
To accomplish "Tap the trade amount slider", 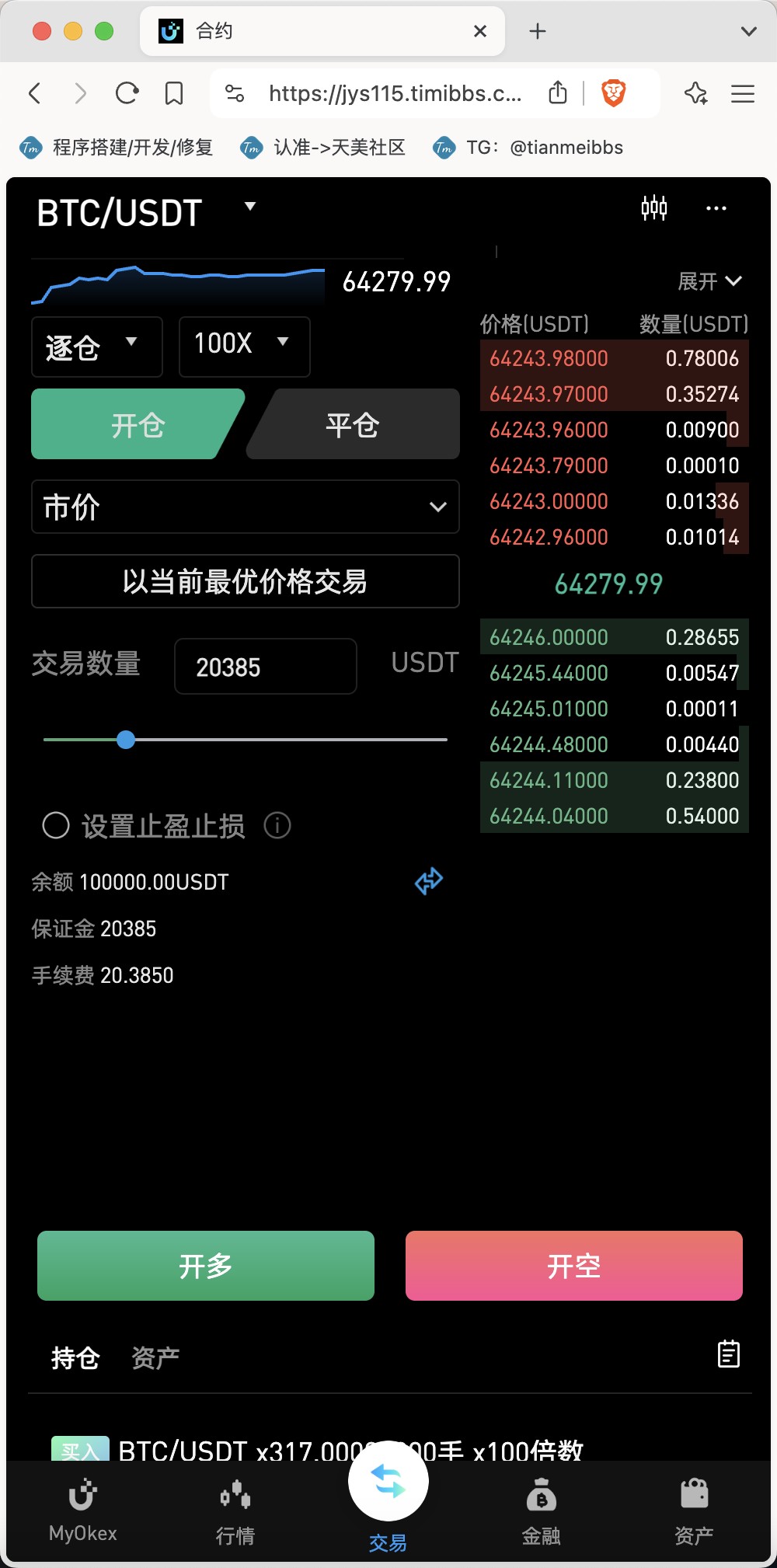I will point(246,740).
